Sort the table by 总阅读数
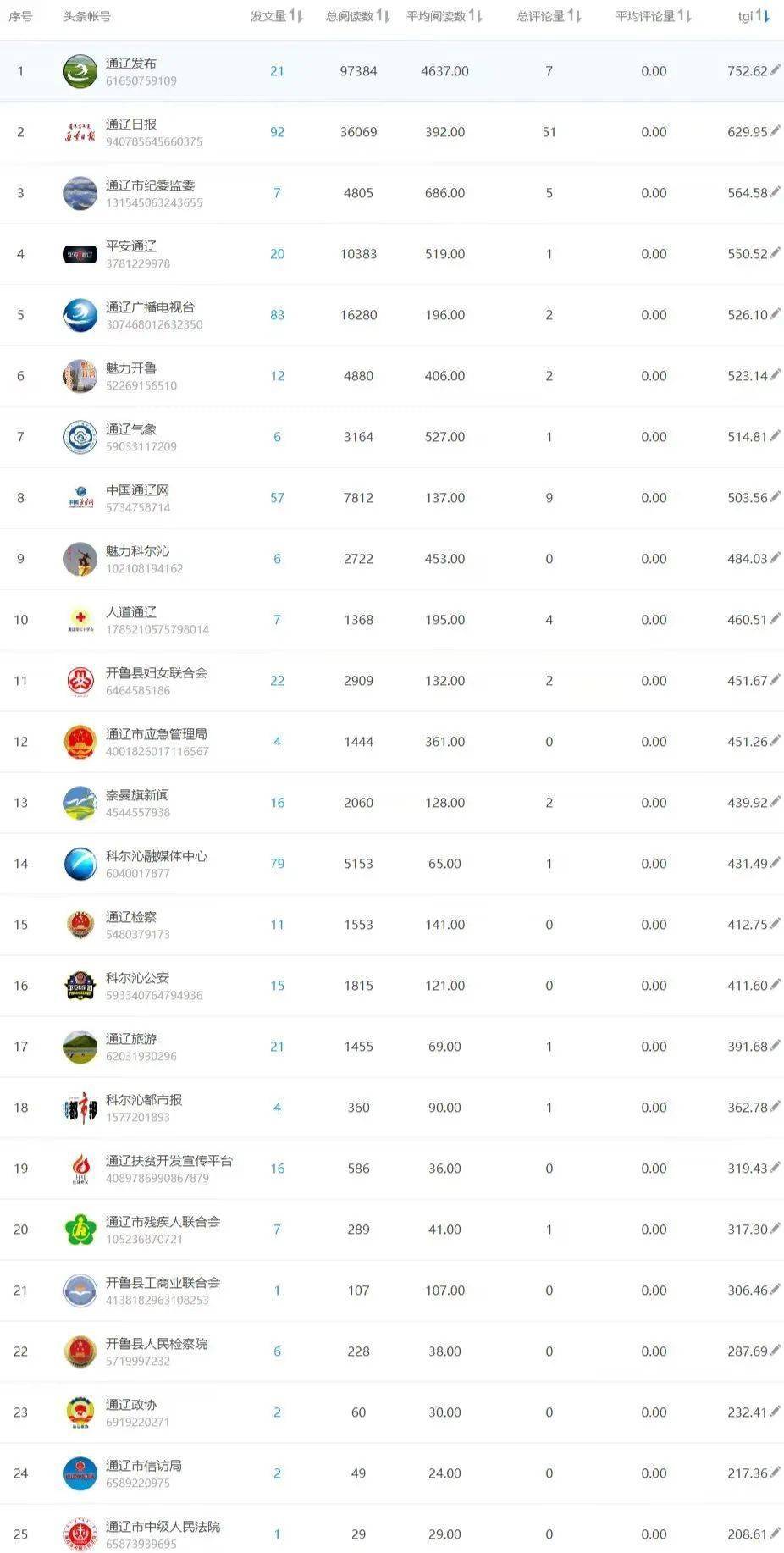Viewport: 784px width, 1553px height. point(383,16)
